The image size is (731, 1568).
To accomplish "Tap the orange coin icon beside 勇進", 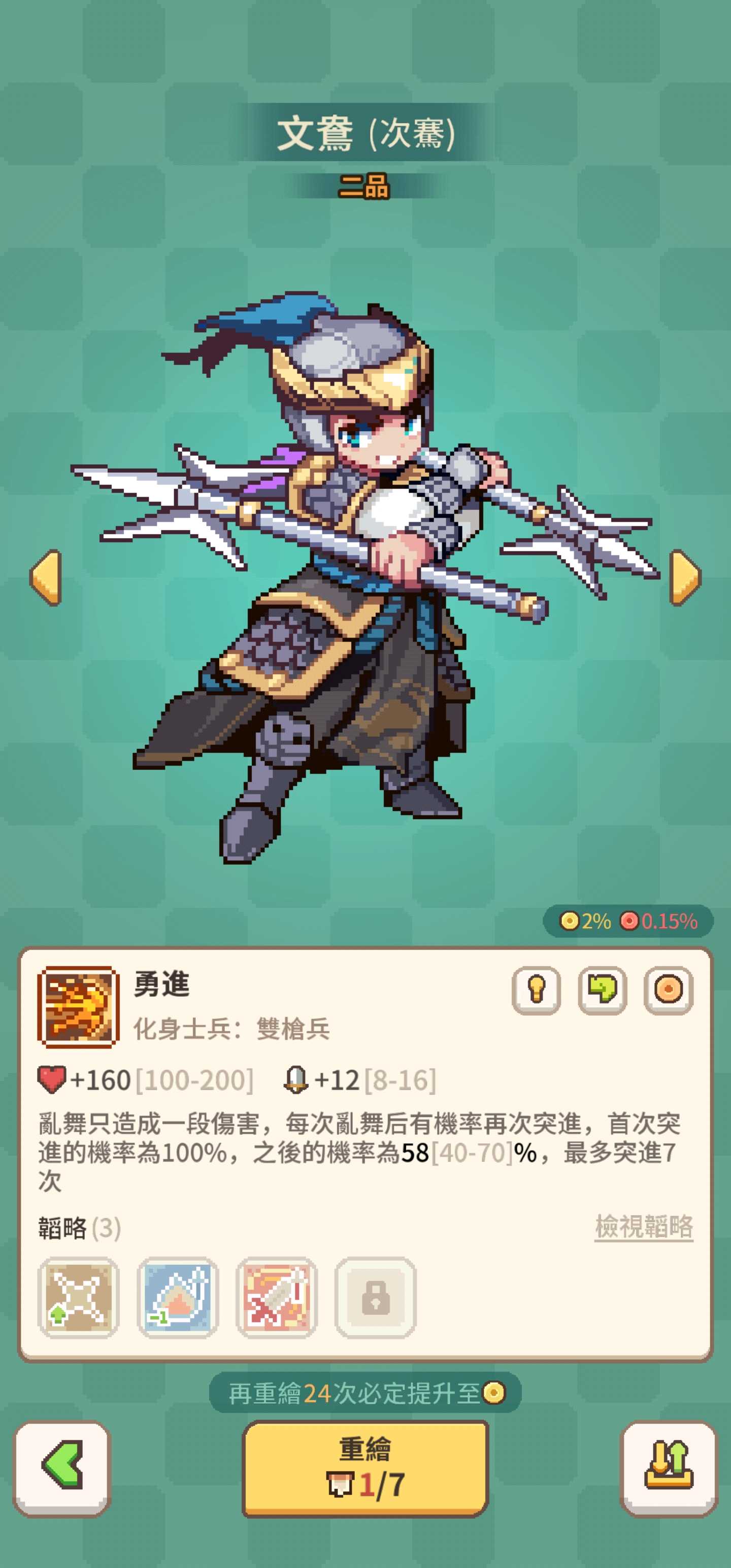I will [669, 990].
